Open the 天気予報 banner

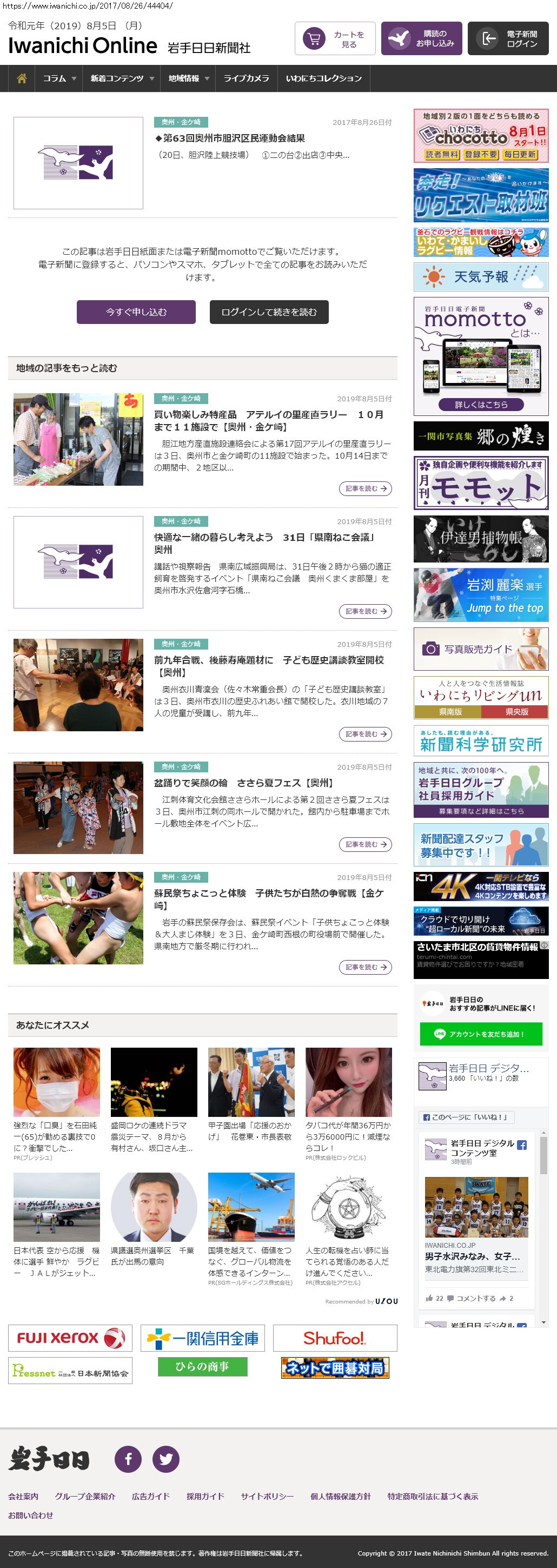[x=481, y=277]
